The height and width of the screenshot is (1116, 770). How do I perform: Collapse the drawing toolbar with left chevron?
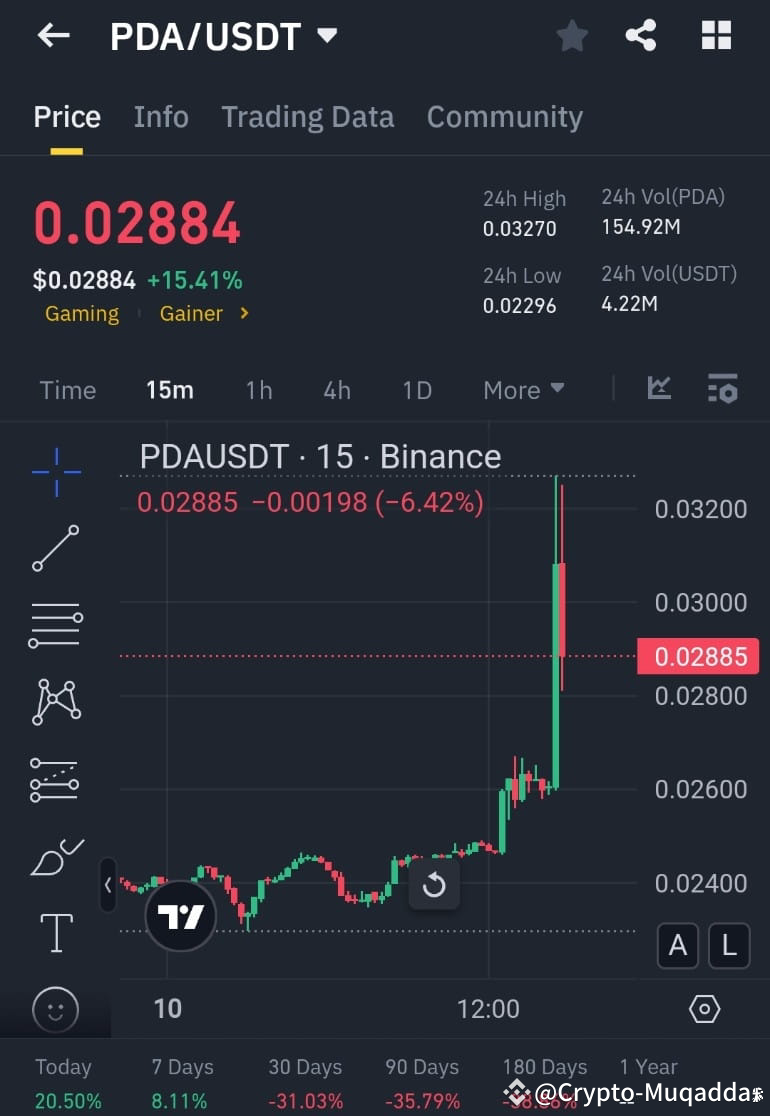(x=108, y=886)
